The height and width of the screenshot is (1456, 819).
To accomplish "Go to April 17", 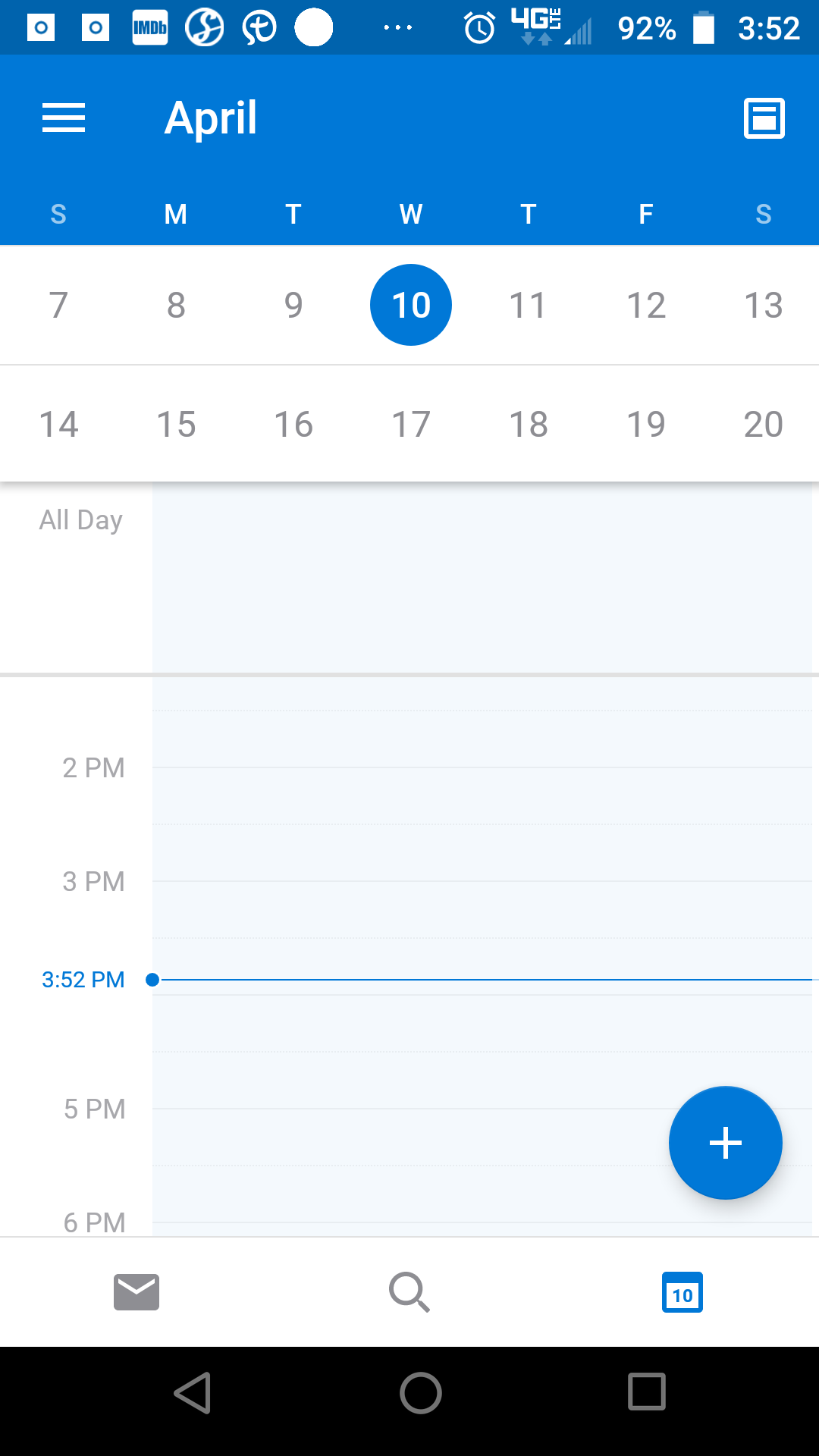I will pos(411,424).
